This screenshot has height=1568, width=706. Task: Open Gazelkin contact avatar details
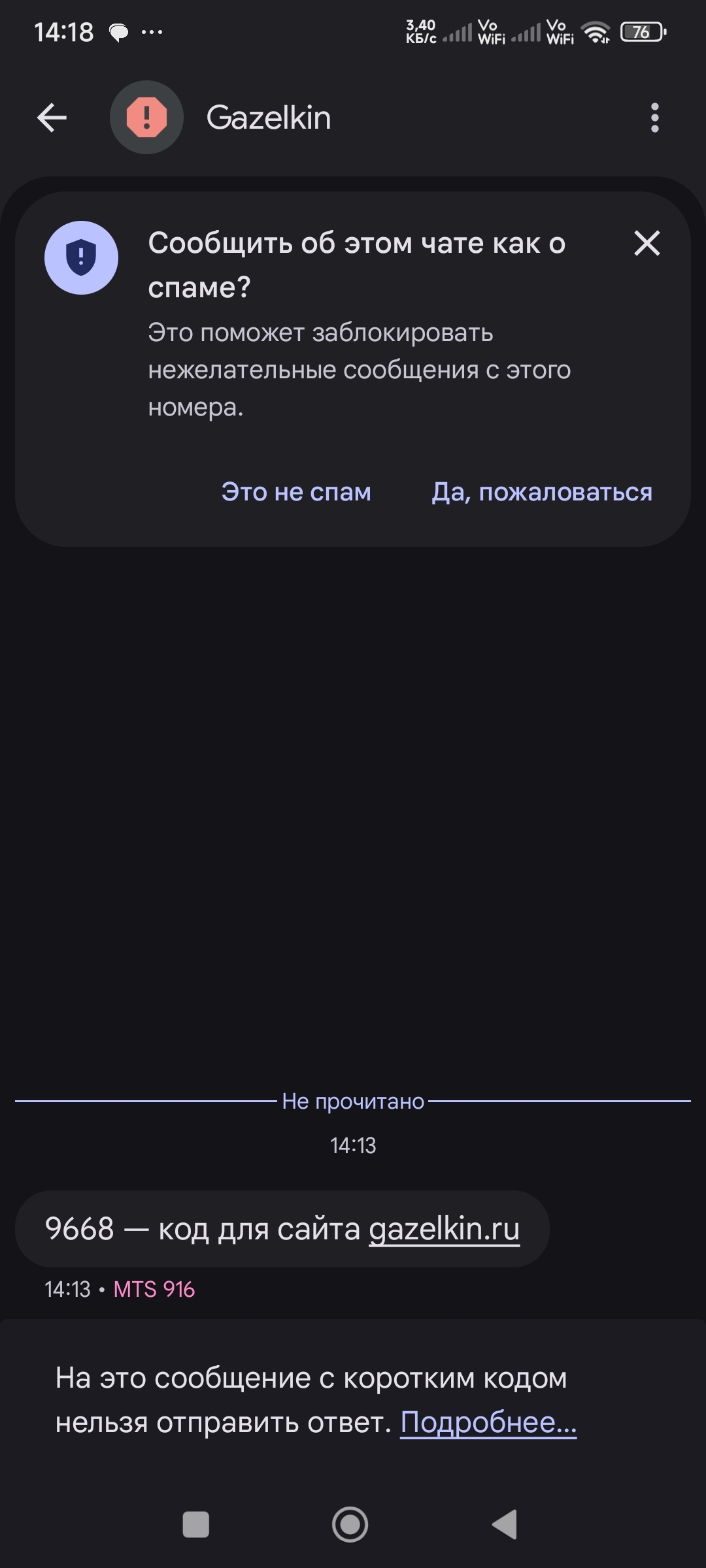(146, 118)
